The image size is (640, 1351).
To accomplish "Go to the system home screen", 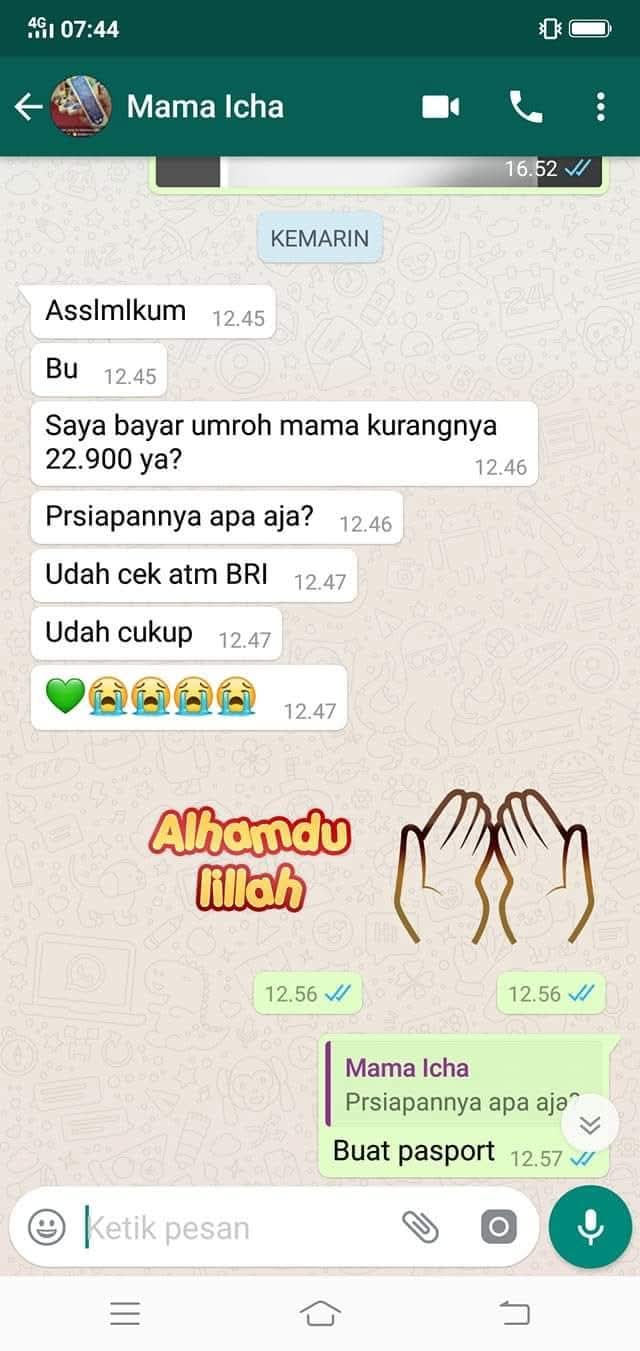I will 320,1313.
